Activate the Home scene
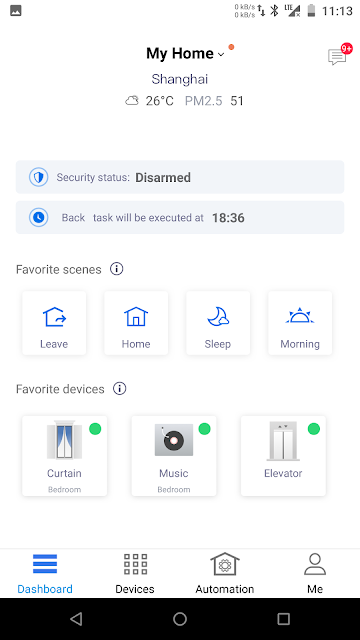360x640 pixels. pos(136,323)
